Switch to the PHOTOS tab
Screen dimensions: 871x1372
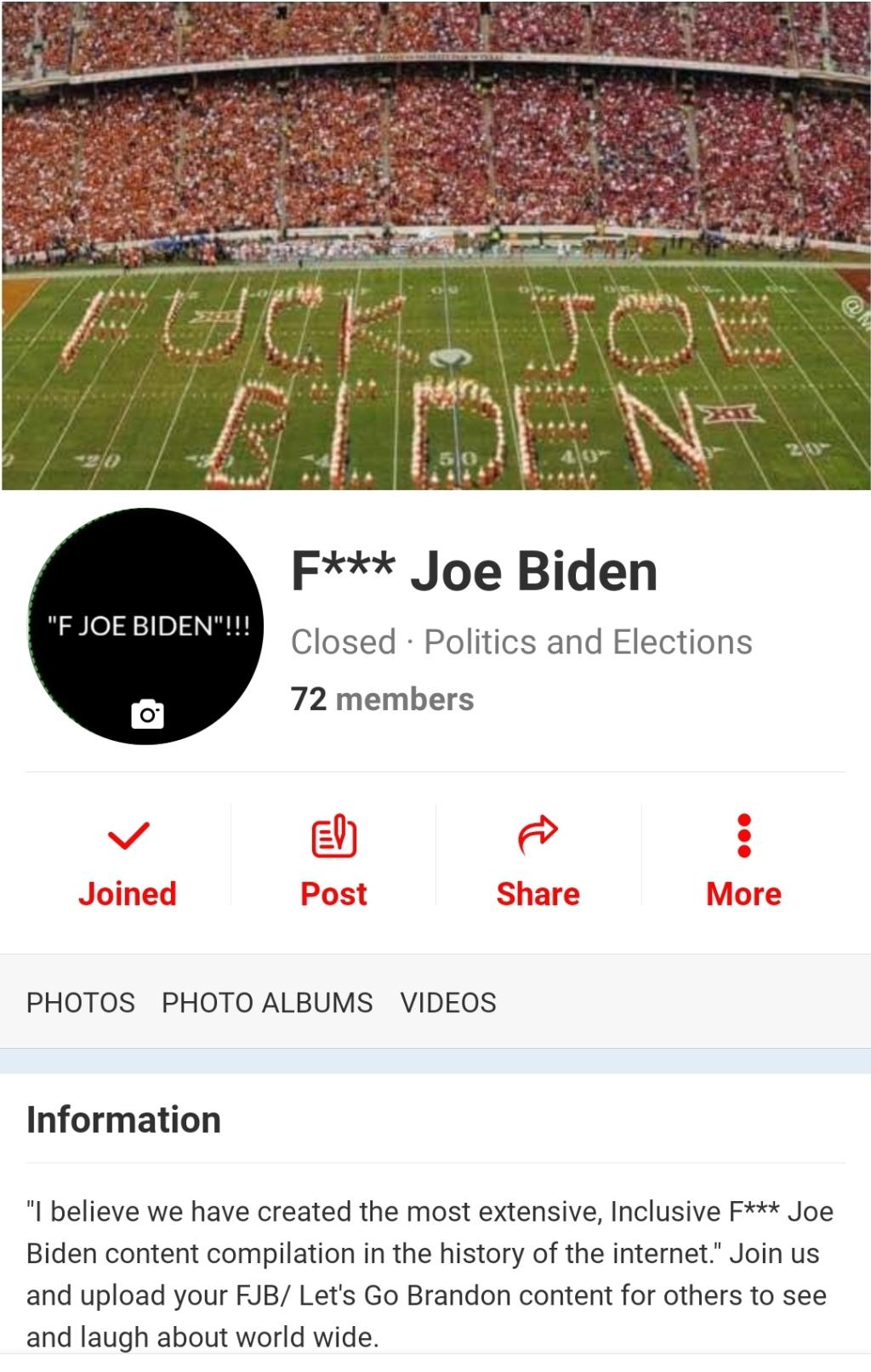coord(81,1002)
